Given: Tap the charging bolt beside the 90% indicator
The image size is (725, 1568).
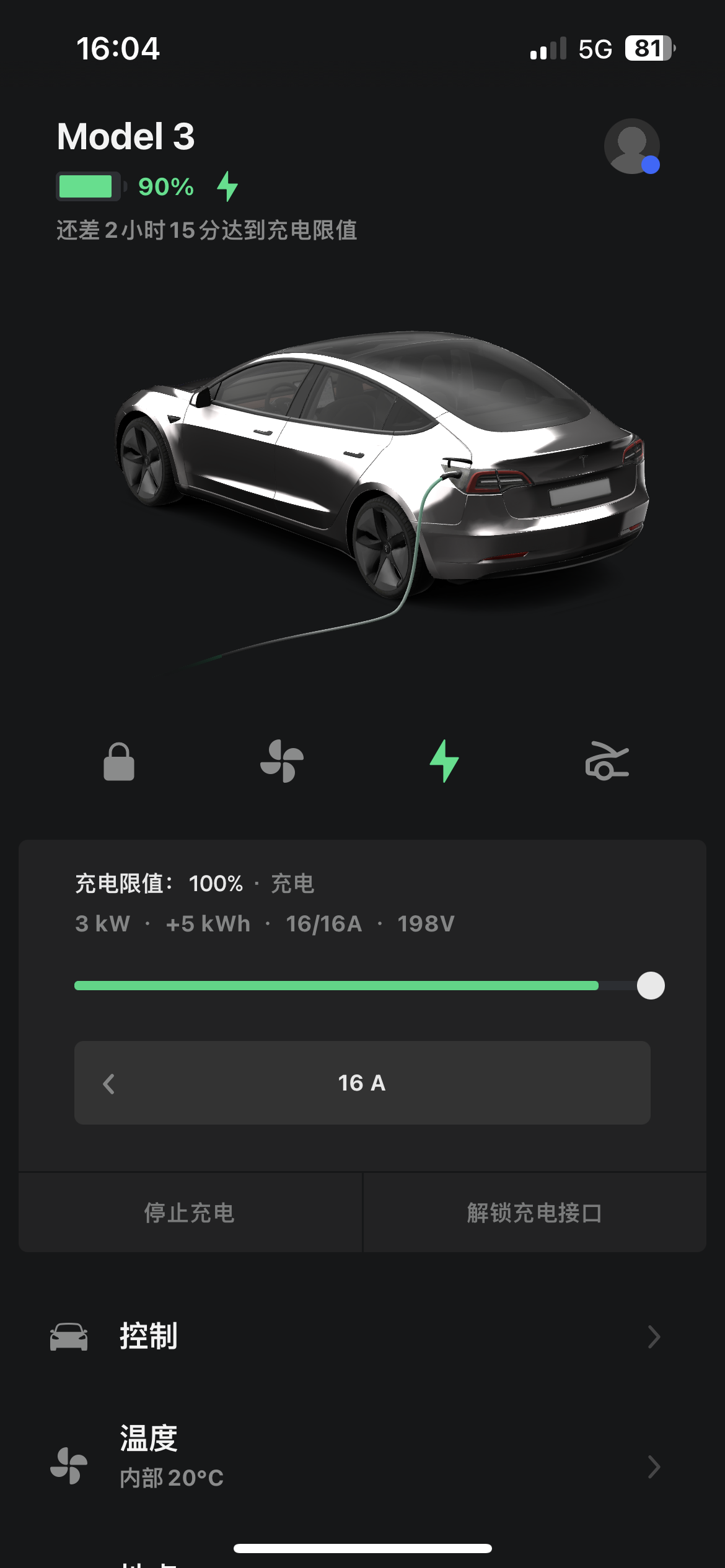Looking at the screenshot, I should tap(229, 186).
